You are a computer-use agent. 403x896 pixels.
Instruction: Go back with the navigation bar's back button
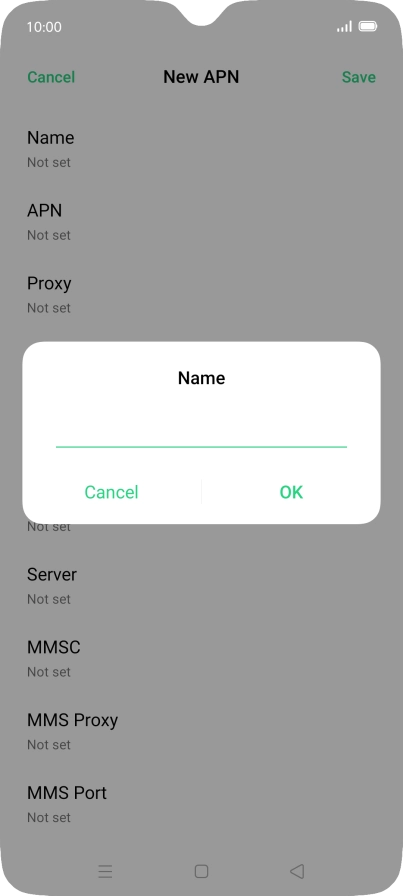pyautogui.click(x=297, y=871)
